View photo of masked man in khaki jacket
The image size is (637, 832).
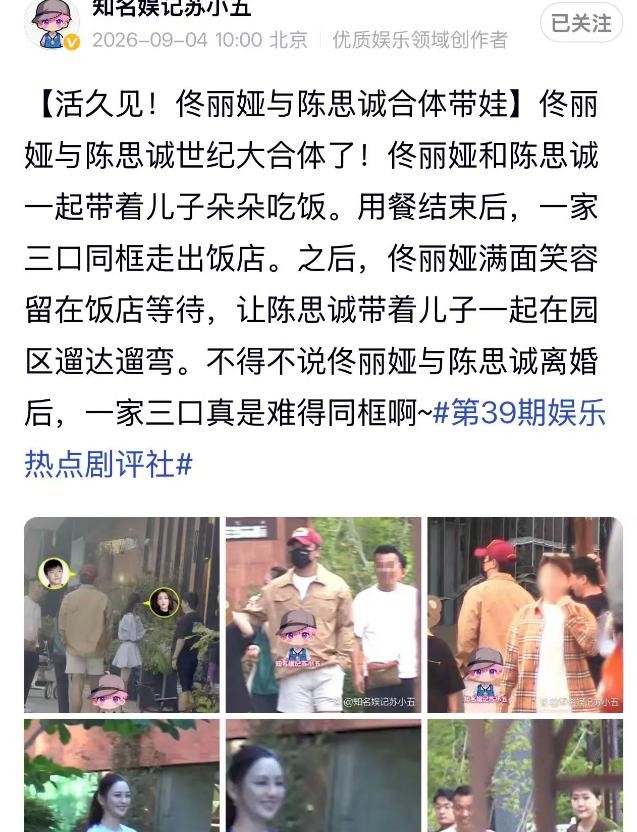tap(323, 614)
